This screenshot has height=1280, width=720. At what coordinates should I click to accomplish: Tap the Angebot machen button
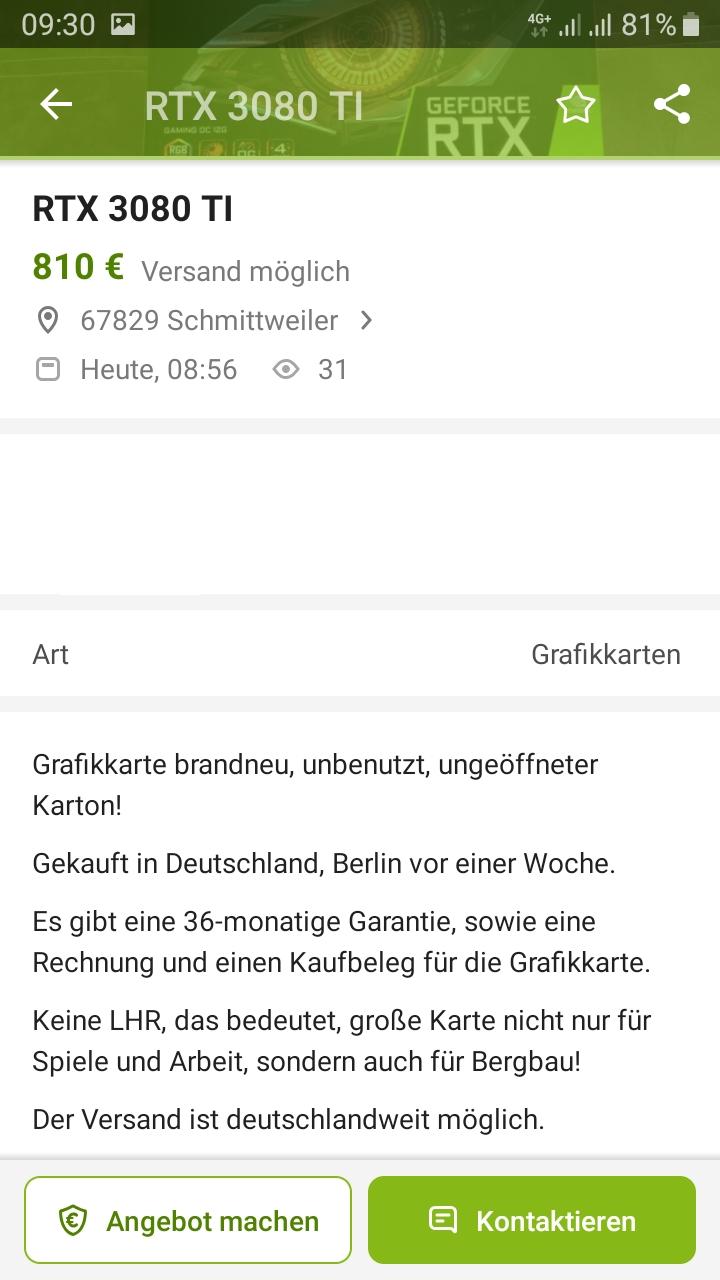188,1220
